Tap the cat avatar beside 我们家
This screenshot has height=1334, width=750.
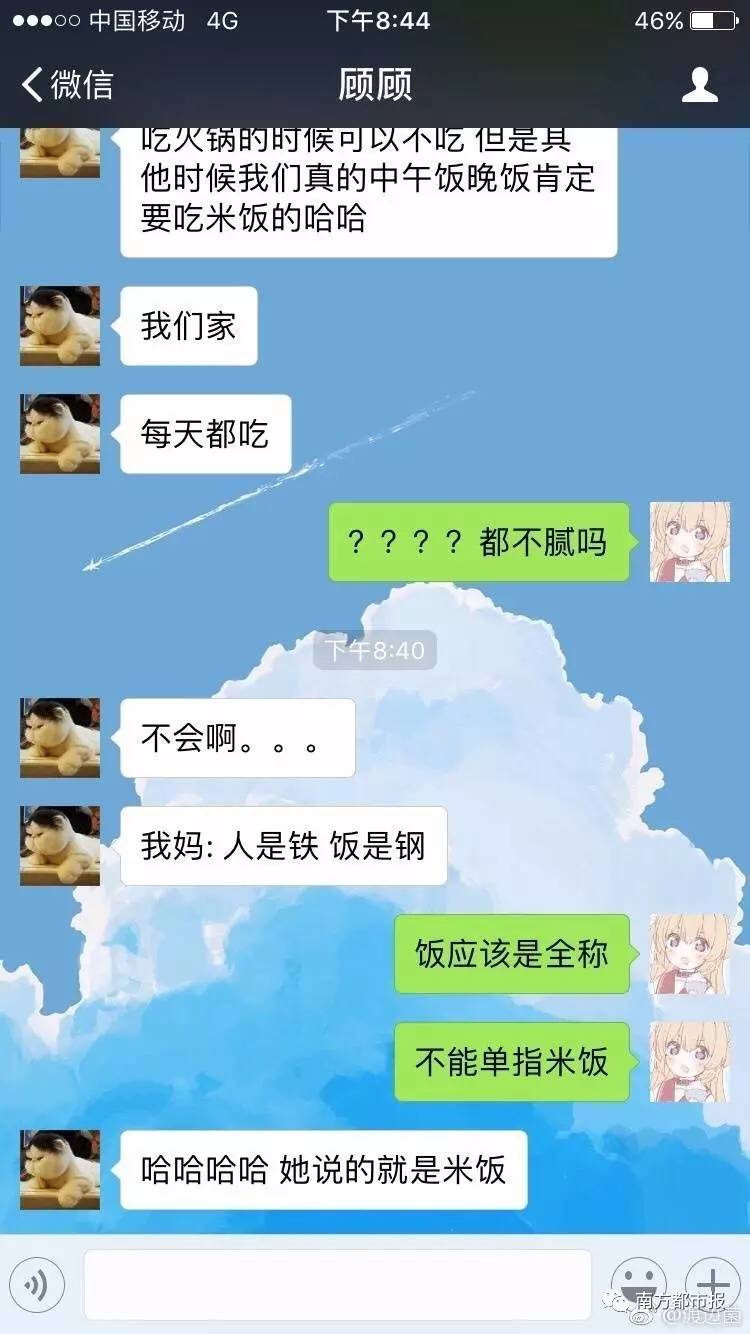[x=60, y=326]
